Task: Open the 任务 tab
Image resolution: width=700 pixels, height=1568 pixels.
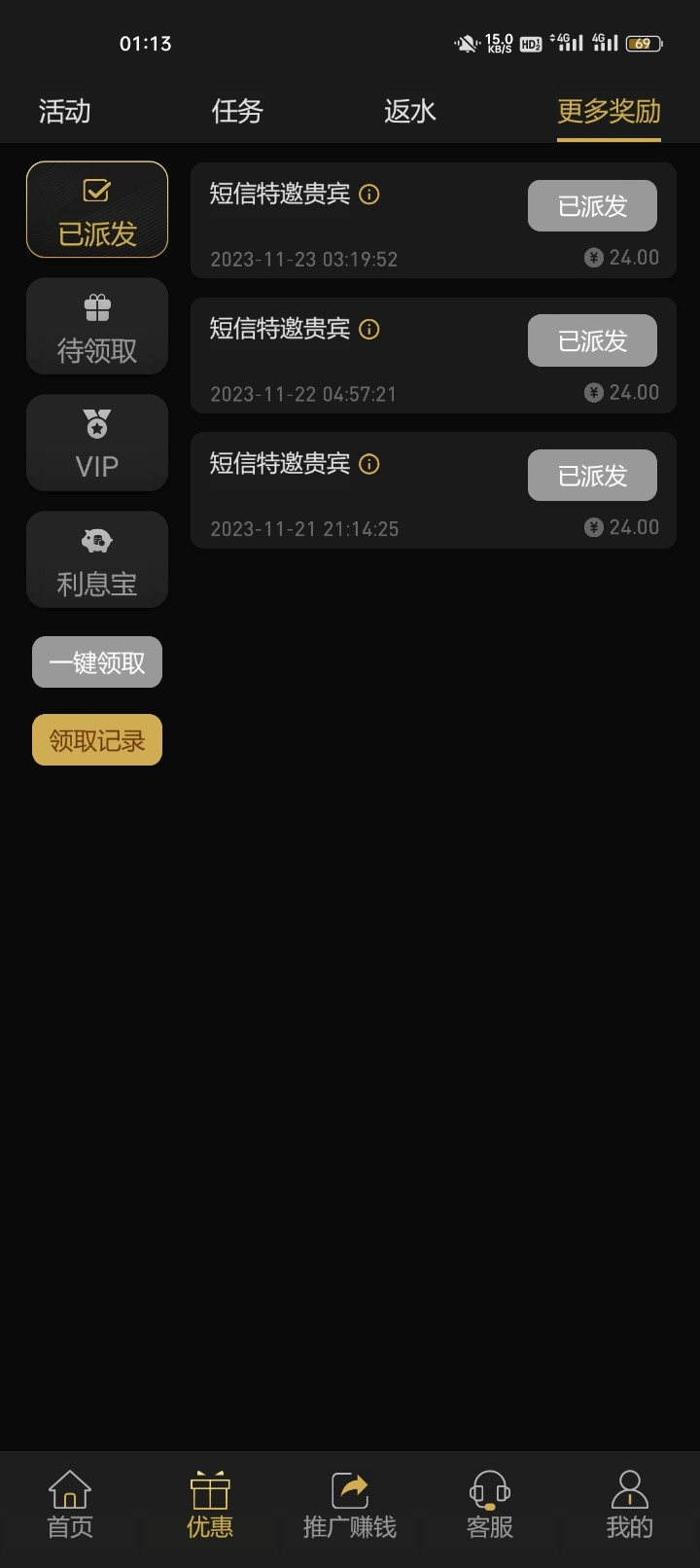Action: (237, 112)
